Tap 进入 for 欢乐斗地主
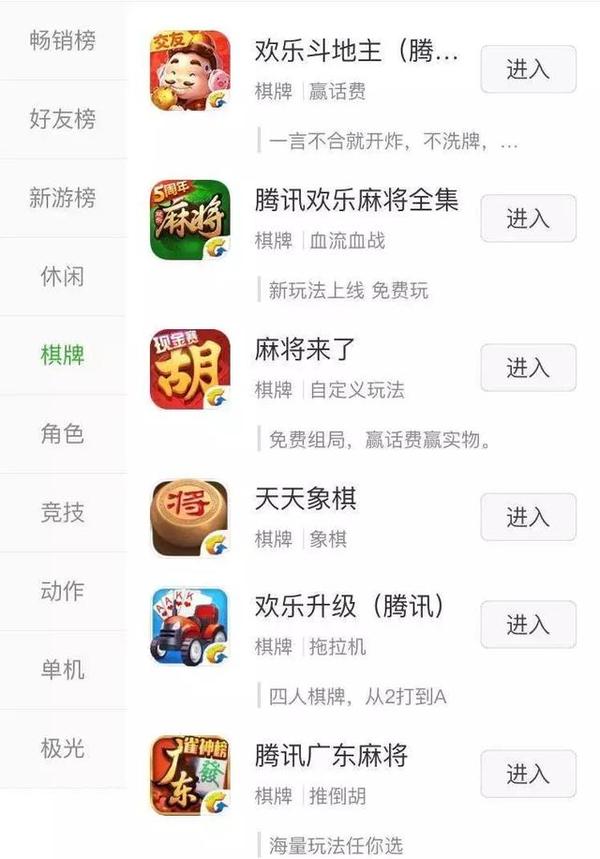The image size is (600, 859). pos(528,69)
